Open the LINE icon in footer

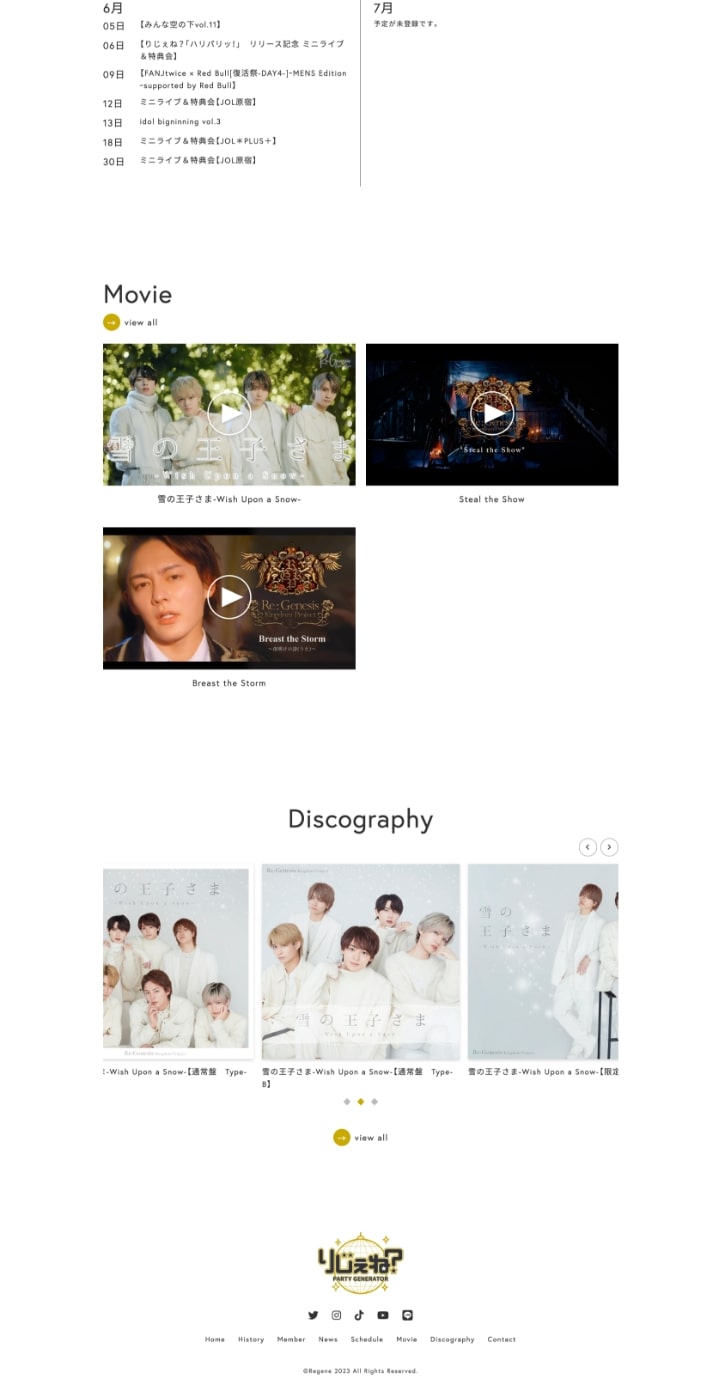click(407, 1315)
